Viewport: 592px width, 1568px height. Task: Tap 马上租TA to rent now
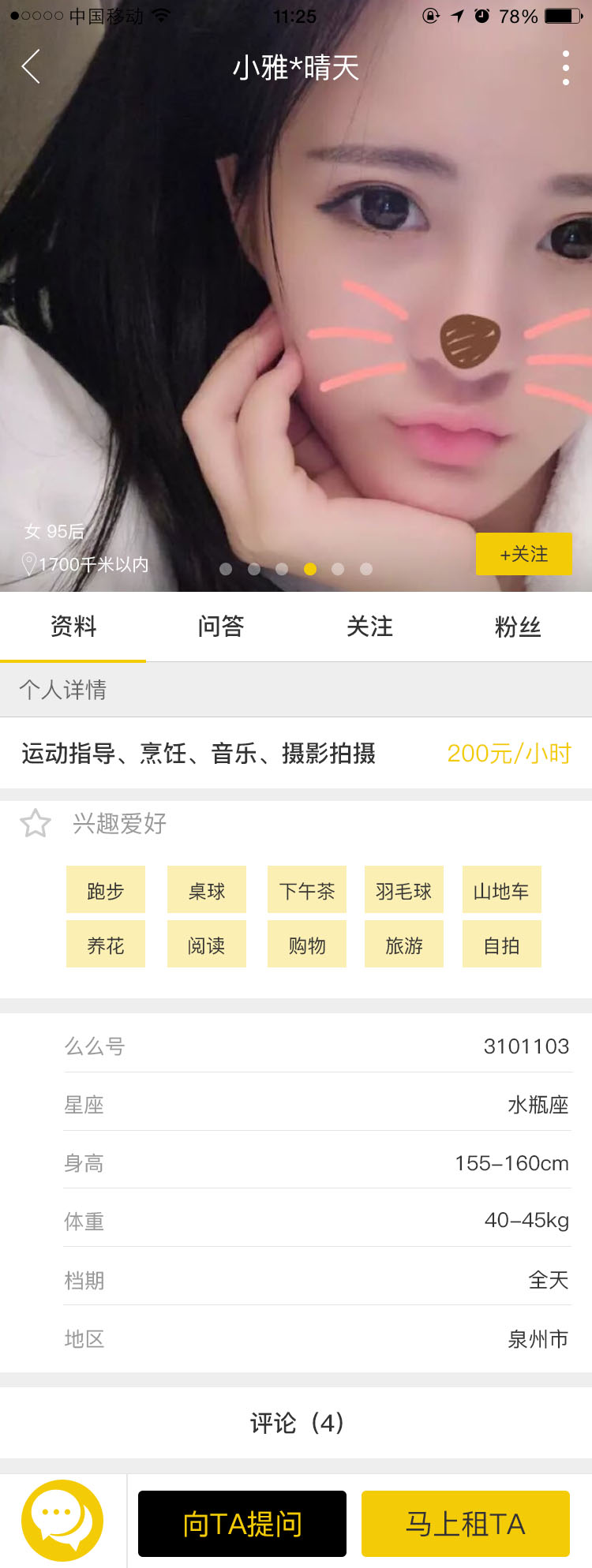pos(465,1523)
